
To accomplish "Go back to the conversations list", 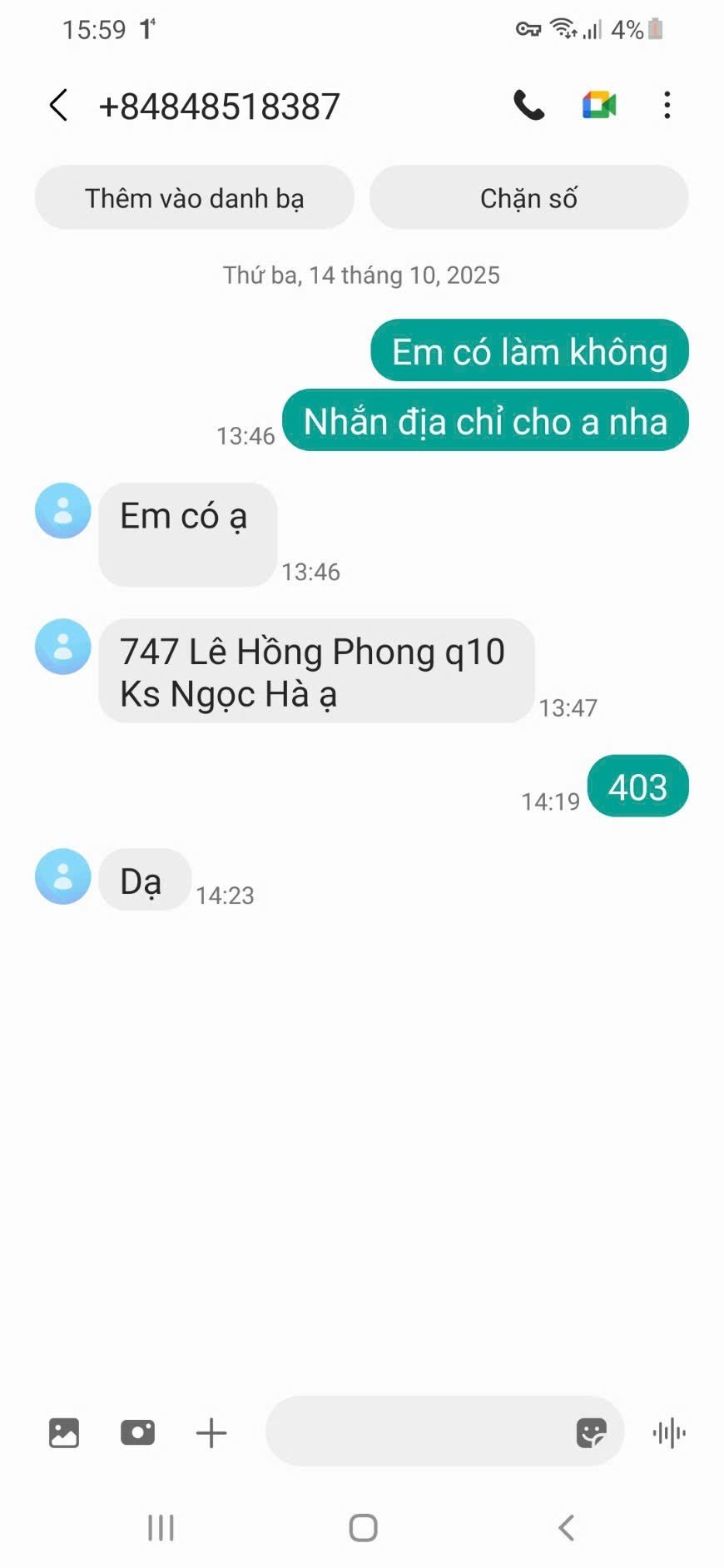I will (x=58, y=106).
